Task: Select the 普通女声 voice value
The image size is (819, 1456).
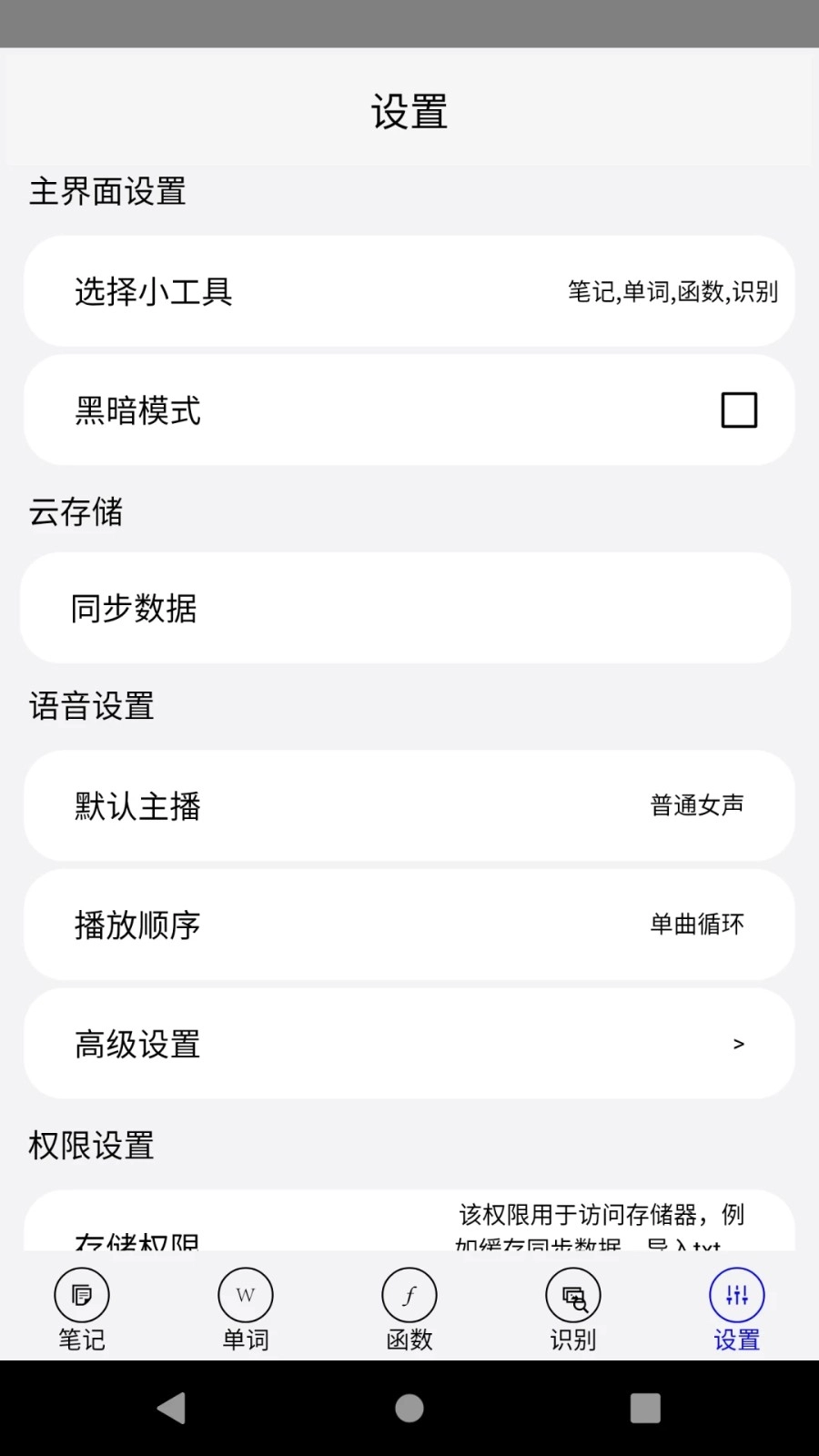Action: (698, 806)
